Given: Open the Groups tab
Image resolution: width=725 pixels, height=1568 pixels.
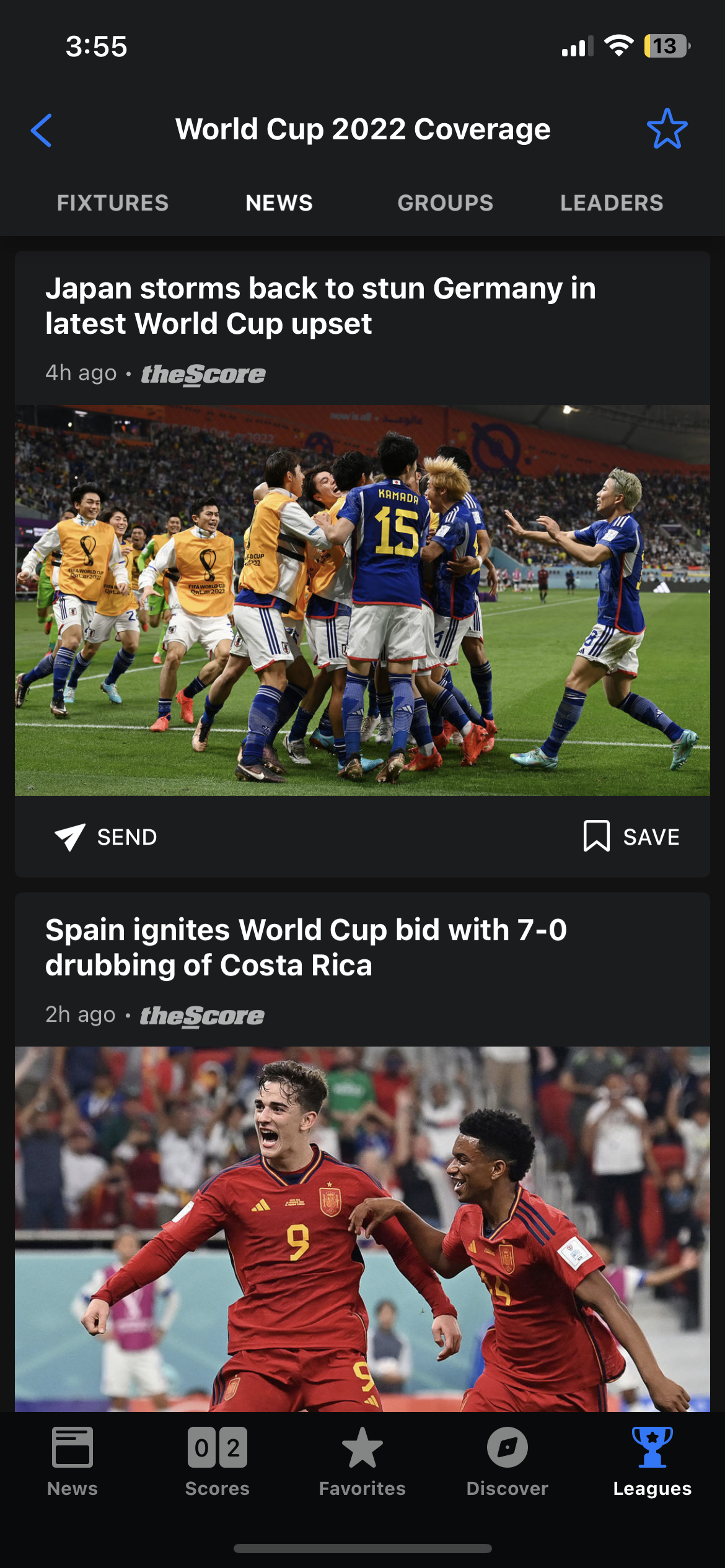Looking at the screenshot, I should coord(445,203).
